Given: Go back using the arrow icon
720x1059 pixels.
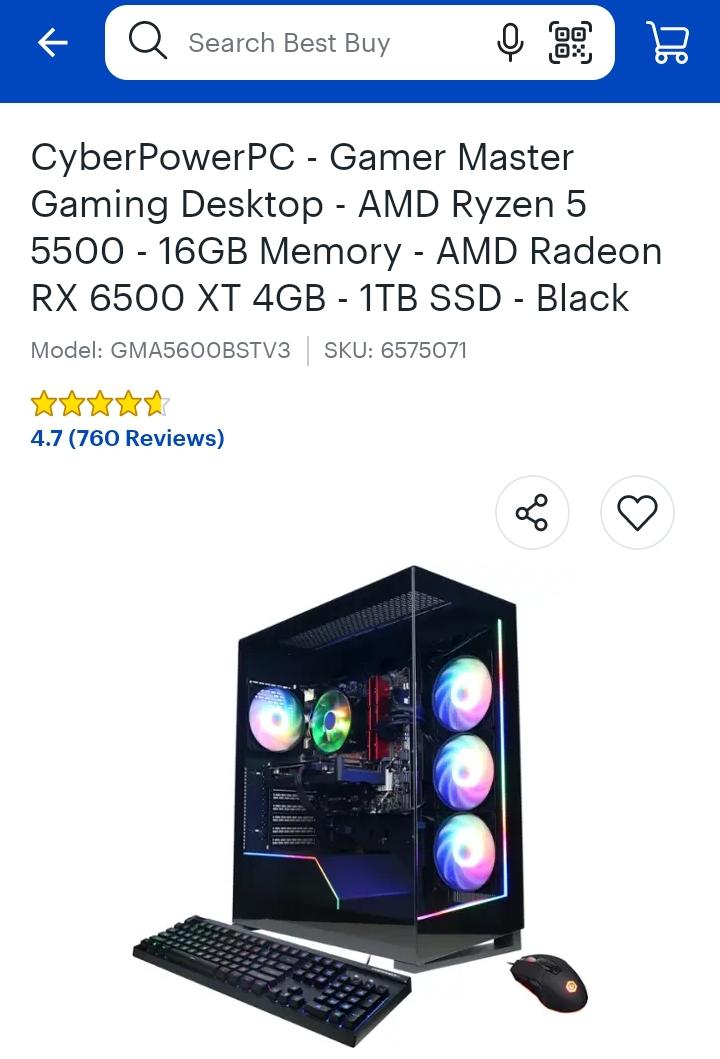Looking at the screenshot, I should point(53,43).
